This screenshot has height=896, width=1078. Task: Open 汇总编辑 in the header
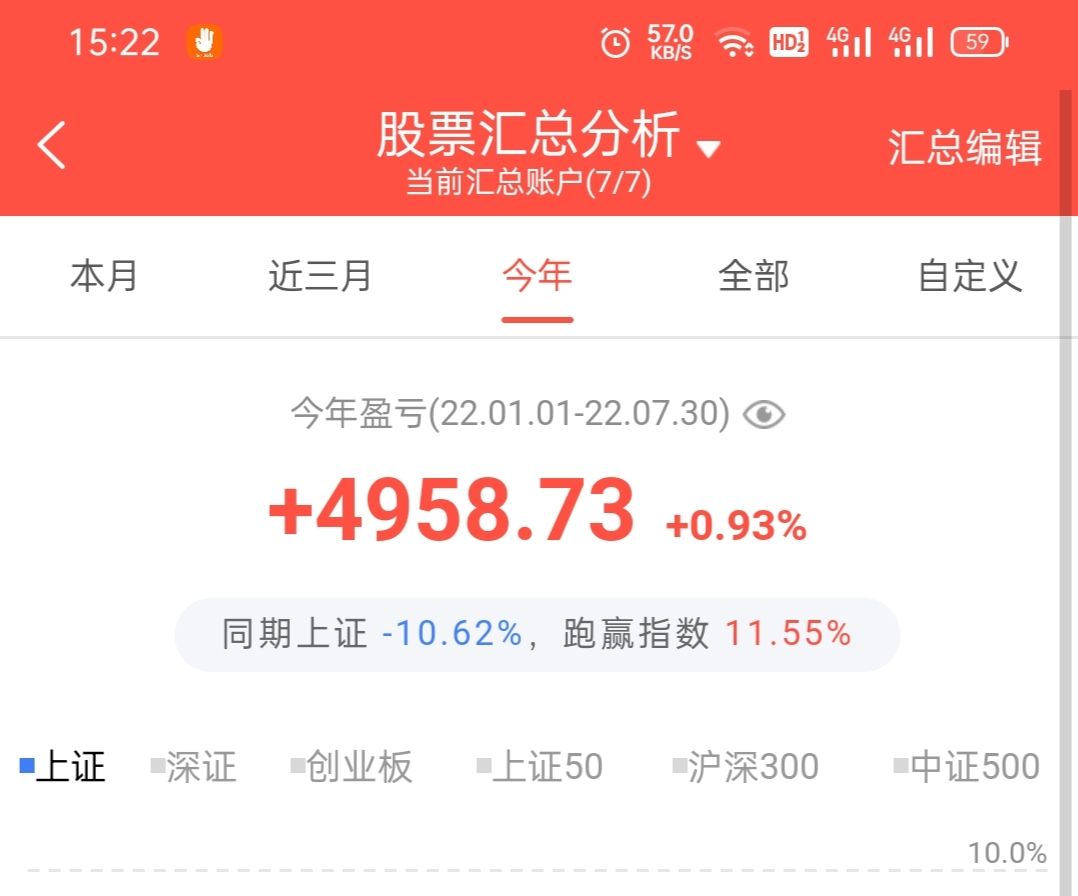(x=964, y=148)
